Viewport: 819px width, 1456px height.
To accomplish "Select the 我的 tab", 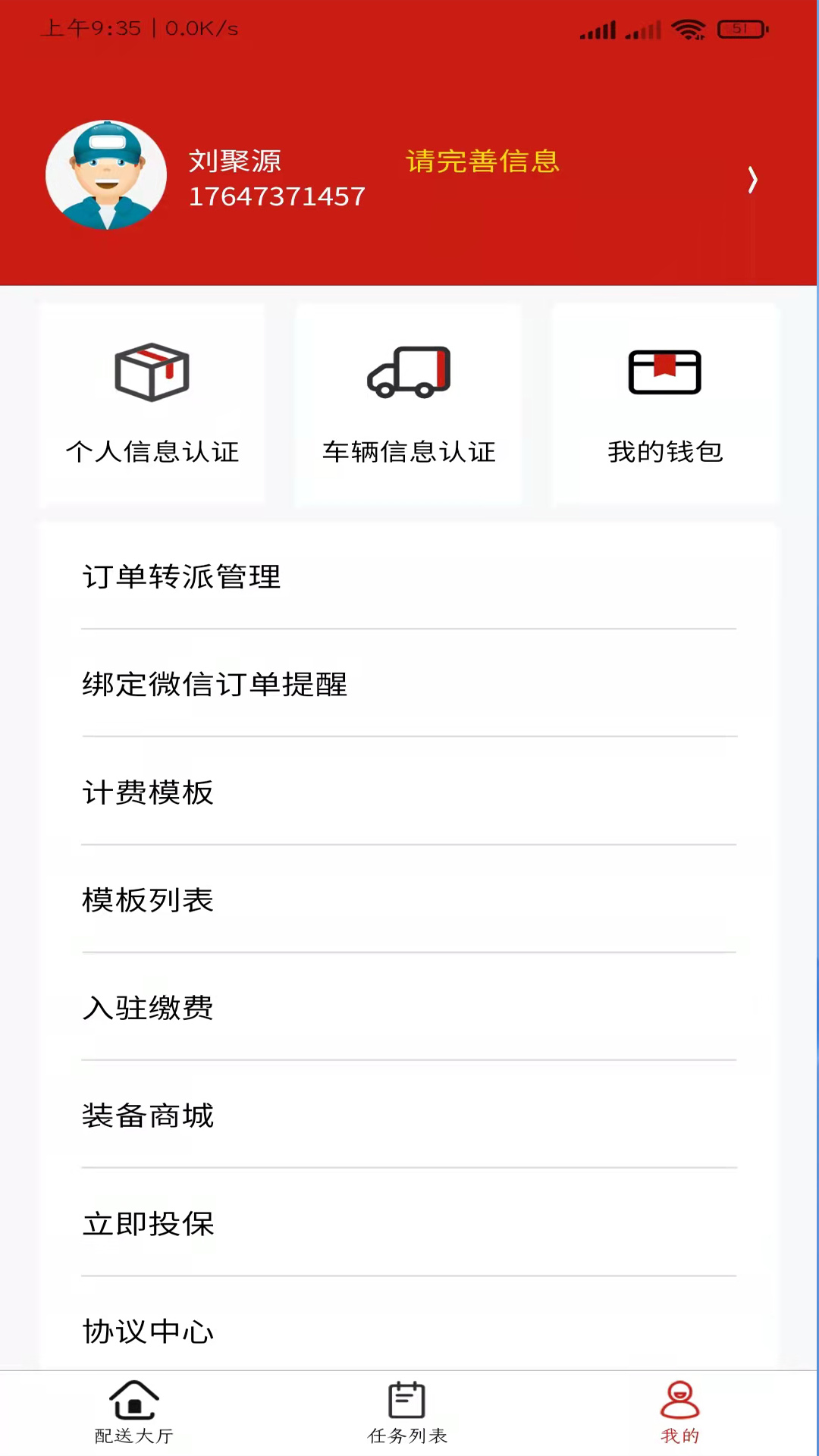I will [680, 1413].
